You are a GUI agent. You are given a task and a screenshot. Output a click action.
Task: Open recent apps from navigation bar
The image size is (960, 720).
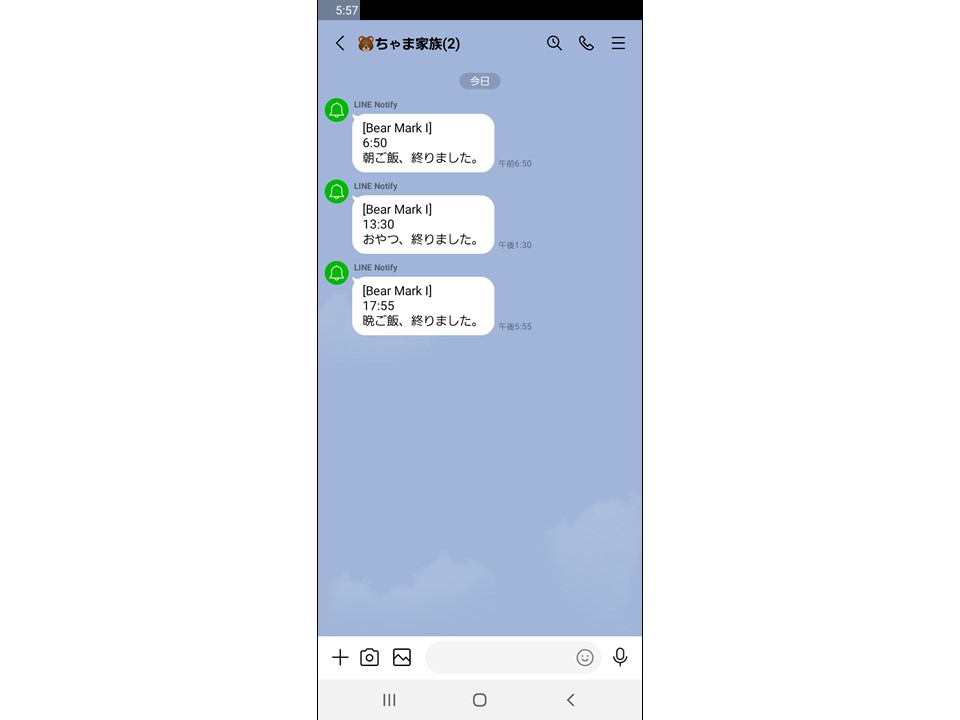[x=389, y=700]
